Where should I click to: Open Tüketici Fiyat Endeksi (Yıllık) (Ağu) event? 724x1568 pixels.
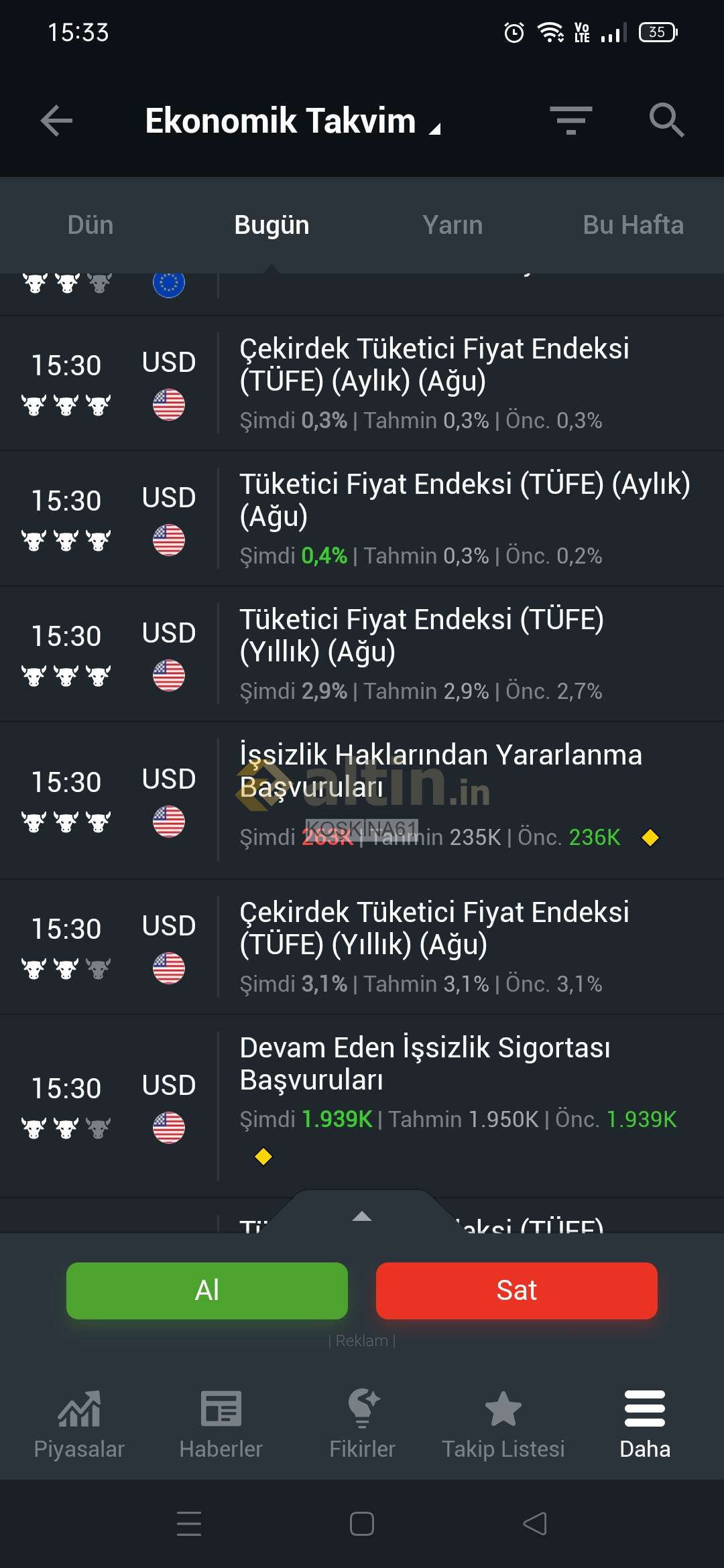coord(362,654)
